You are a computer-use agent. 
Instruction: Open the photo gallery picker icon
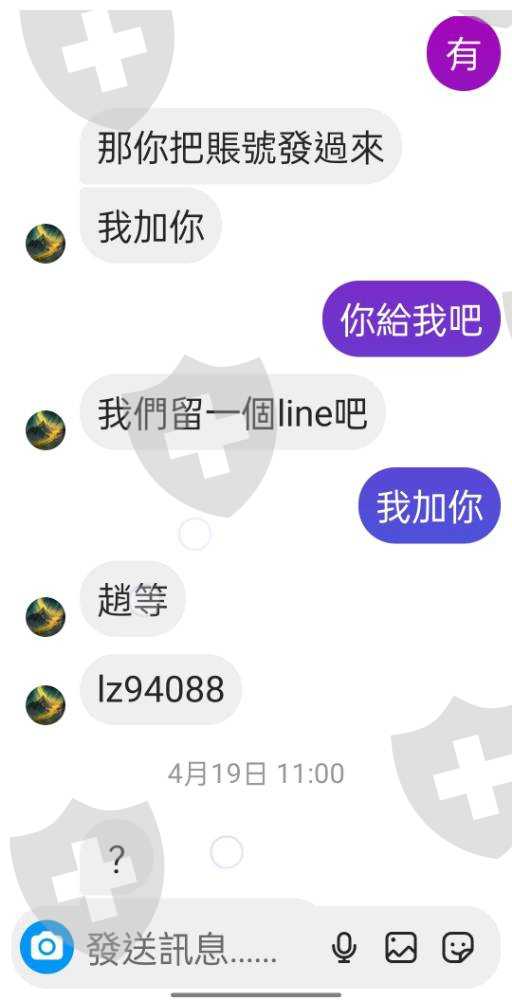pos(401,948)
